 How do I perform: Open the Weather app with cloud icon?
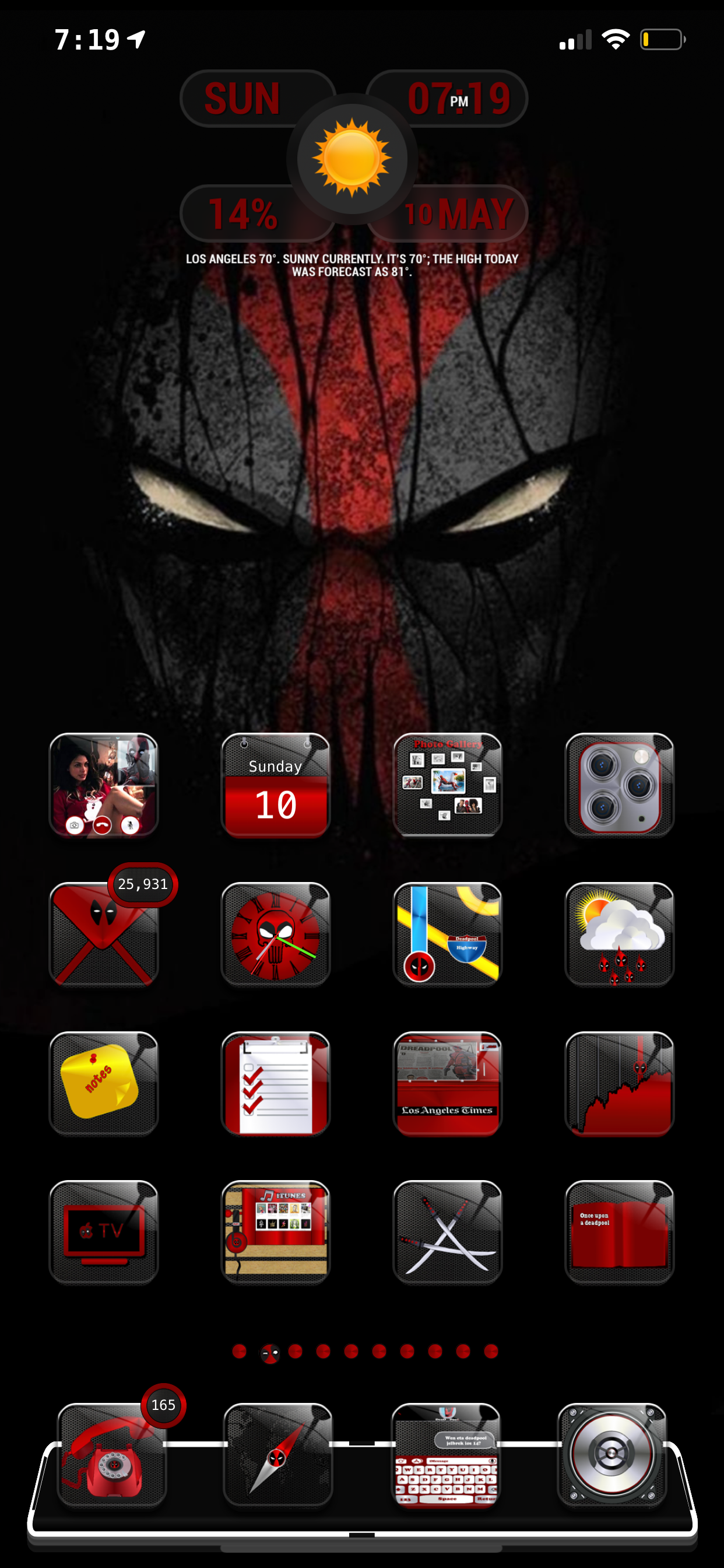[619, 935]
